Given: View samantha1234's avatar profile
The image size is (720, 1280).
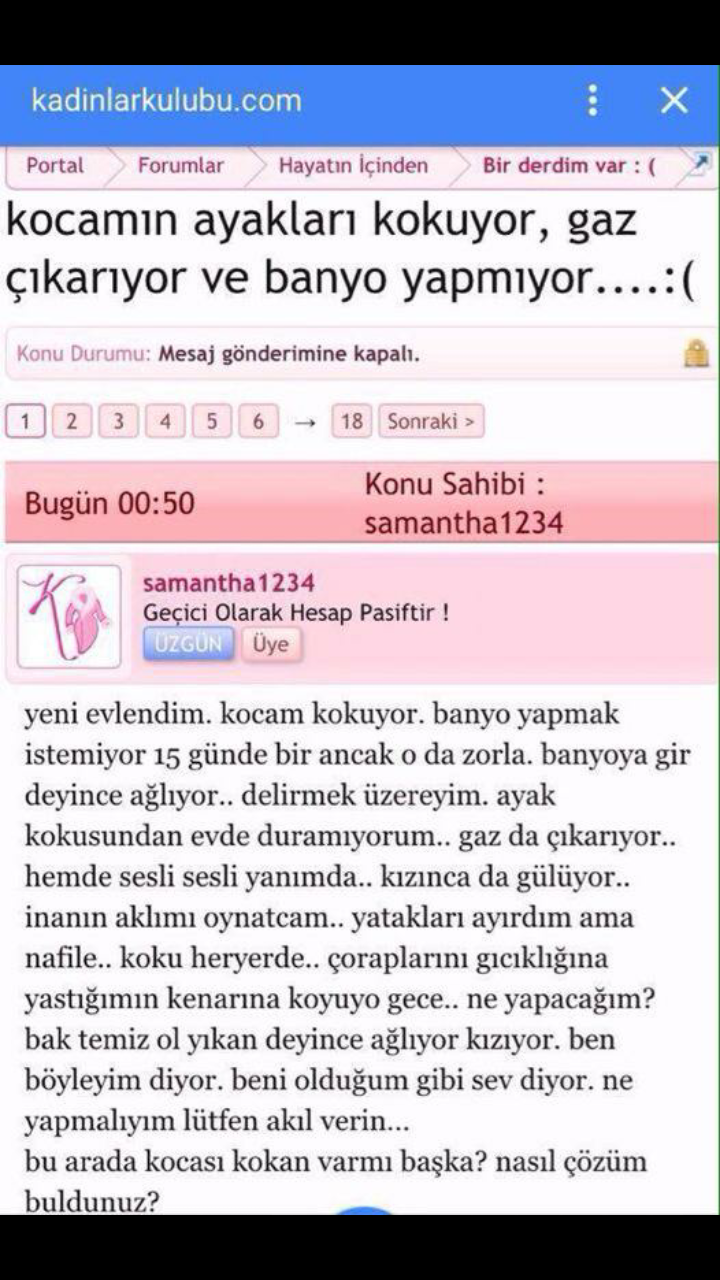Looking at the screenshot, I should [69, 617].
